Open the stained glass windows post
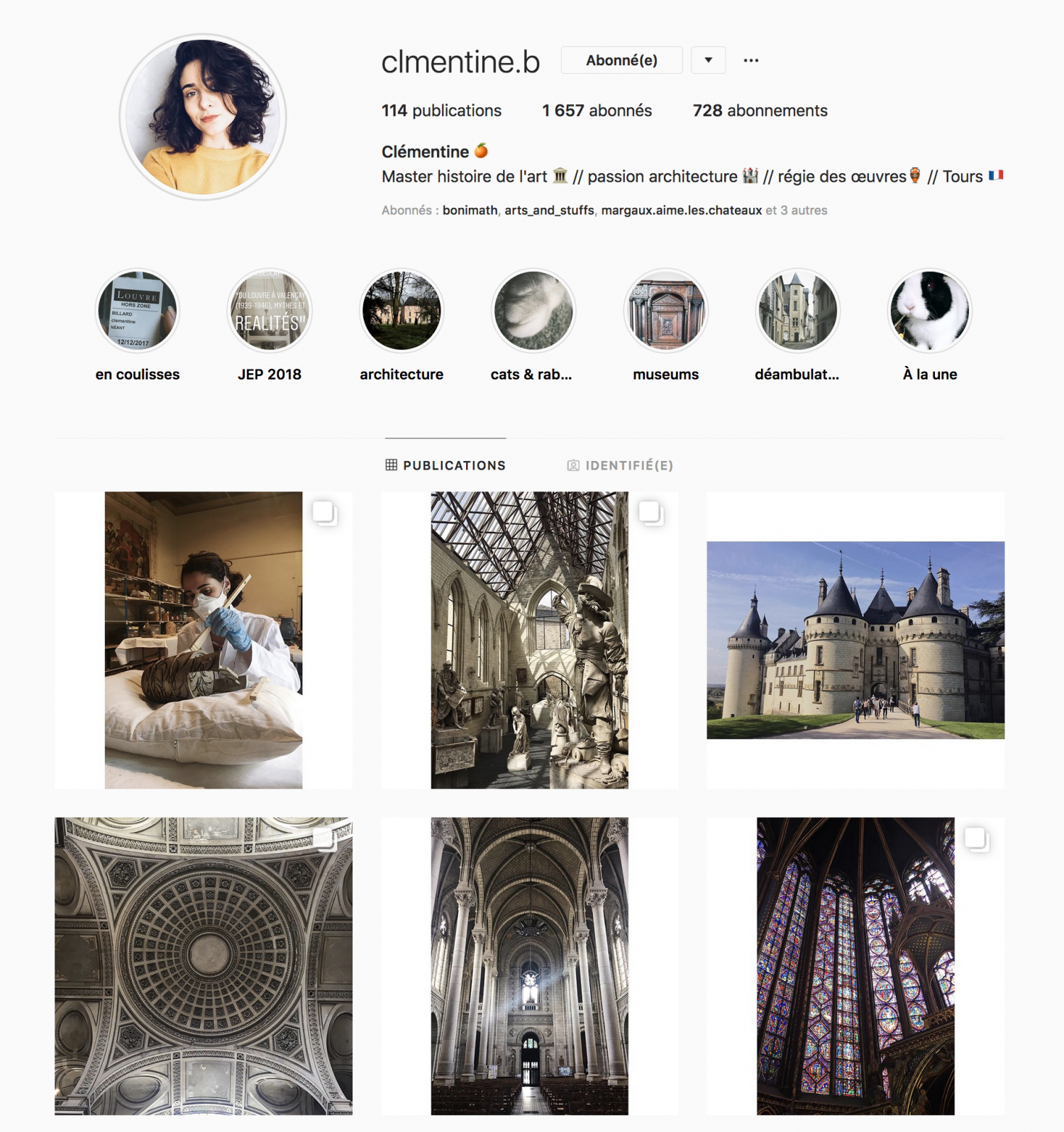 (x=855, y=966)
